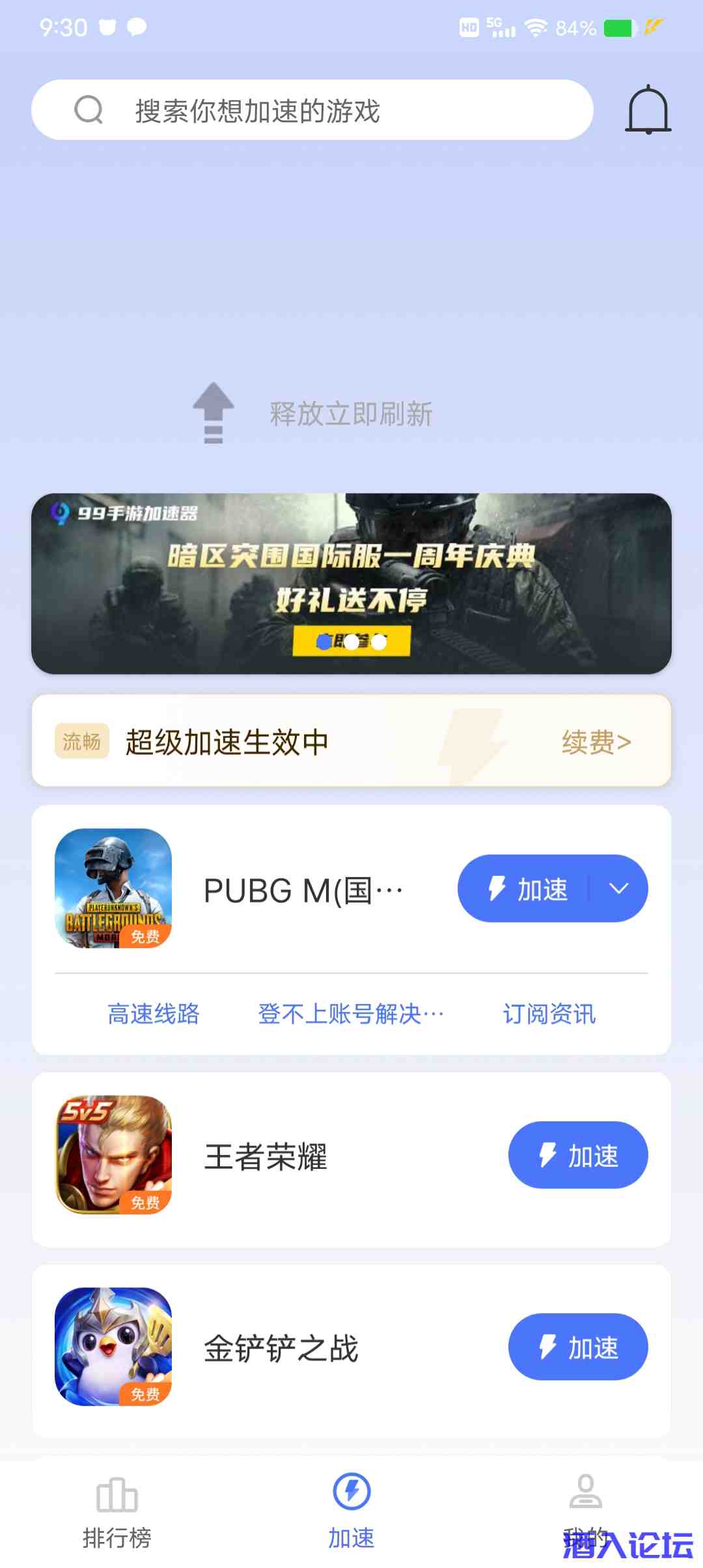Tap the game search input field
The width and height of the screenshot is (703, 1568).
pos(312,109)
